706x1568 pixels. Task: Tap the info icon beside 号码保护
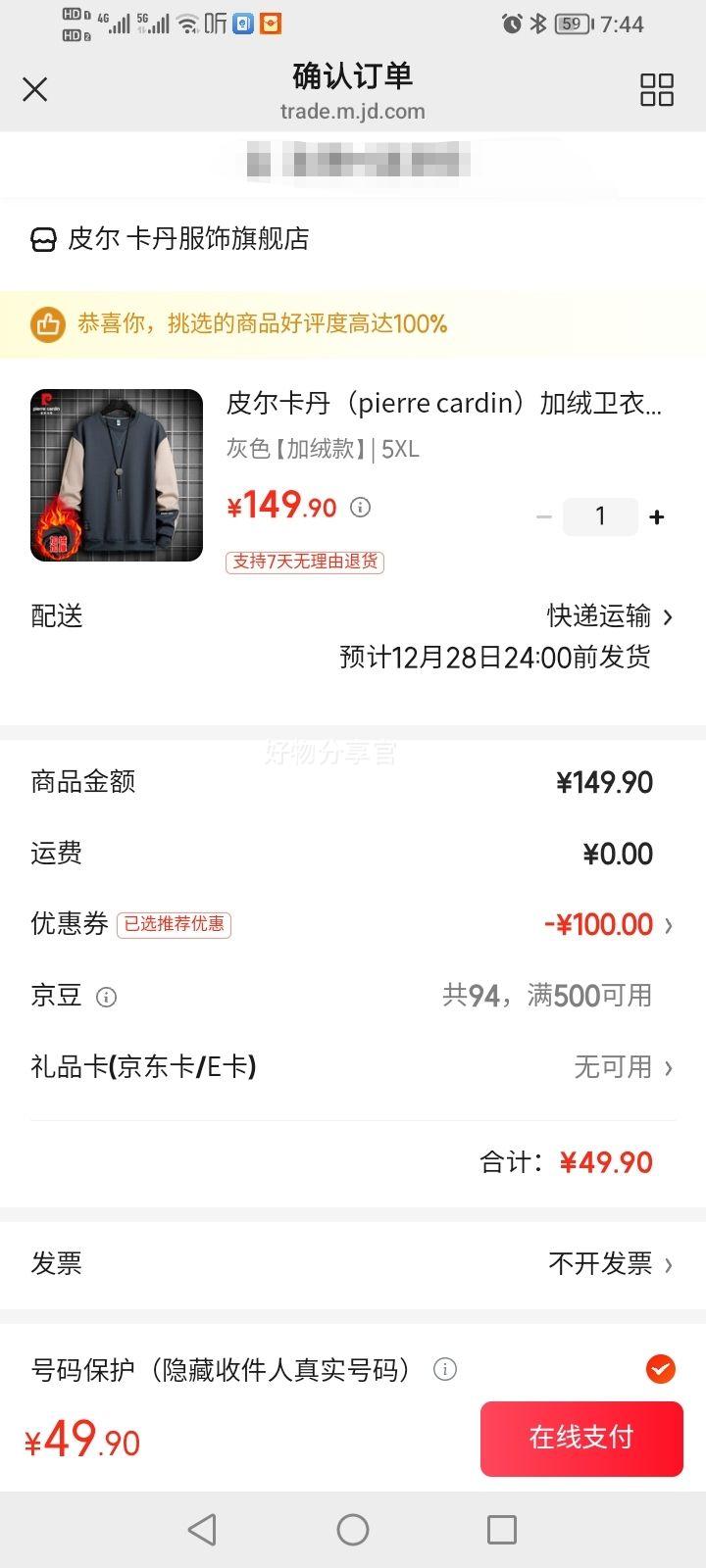point(447,1369)
